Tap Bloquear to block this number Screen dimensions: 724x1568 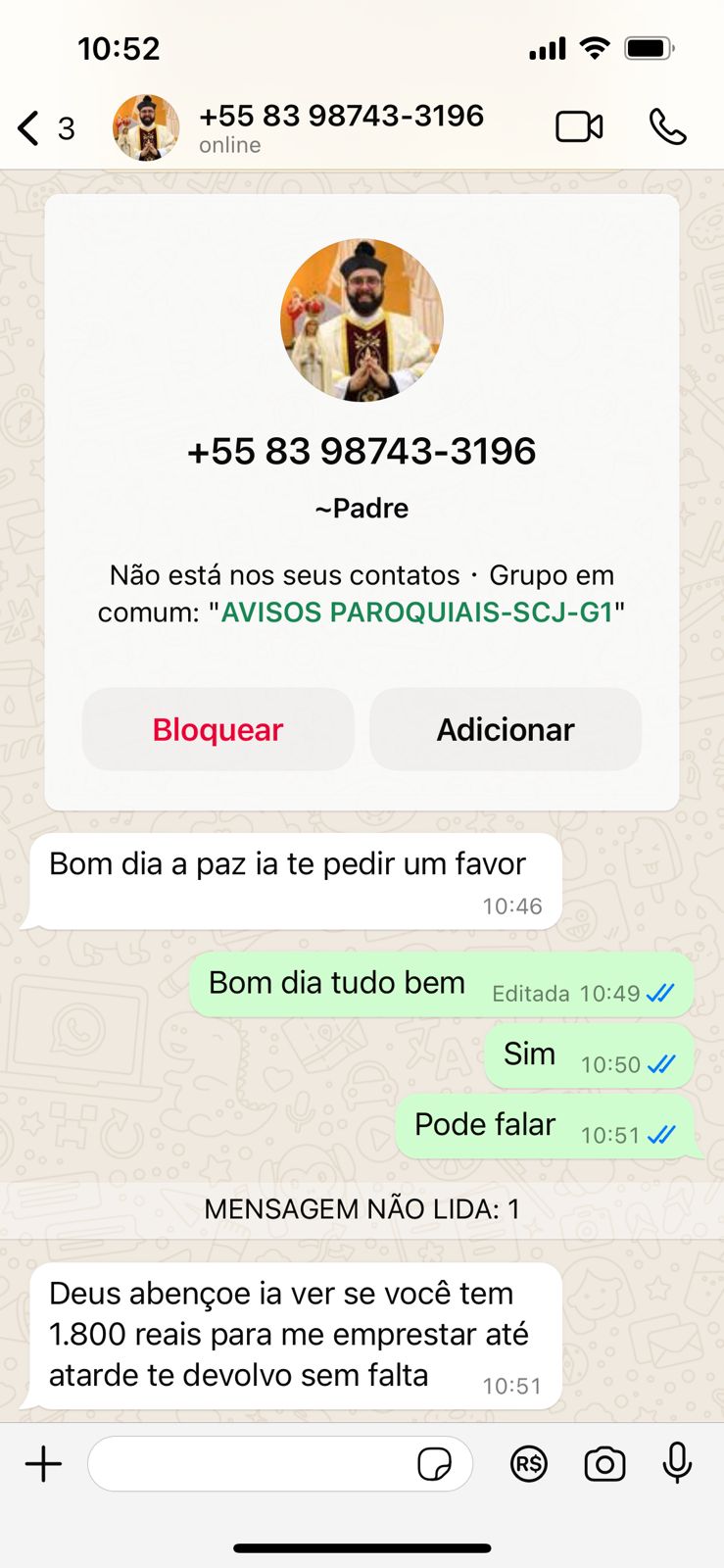point(217,729)
